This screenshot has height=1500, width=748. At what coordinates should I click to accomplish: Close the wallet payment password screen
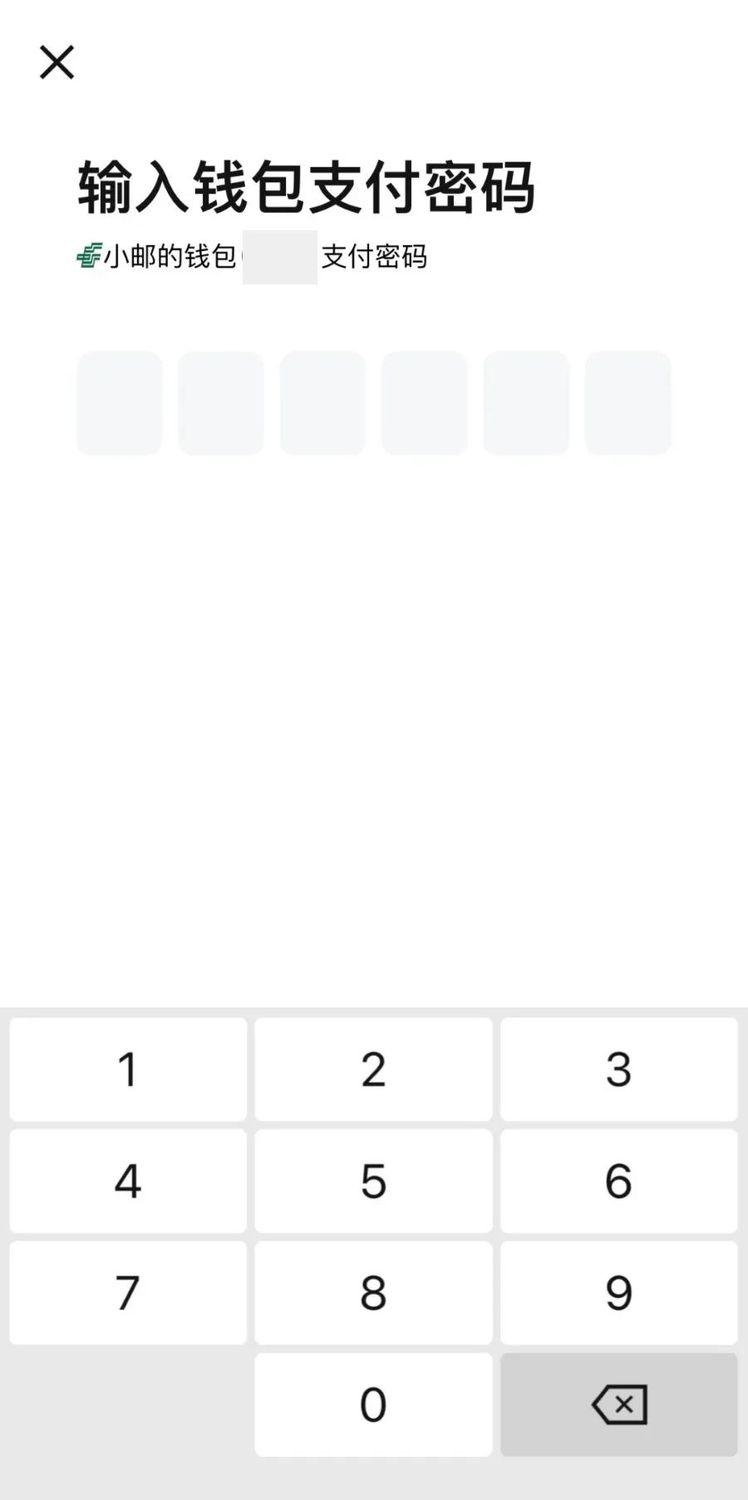pyautogui.click(x=57, y=62)
